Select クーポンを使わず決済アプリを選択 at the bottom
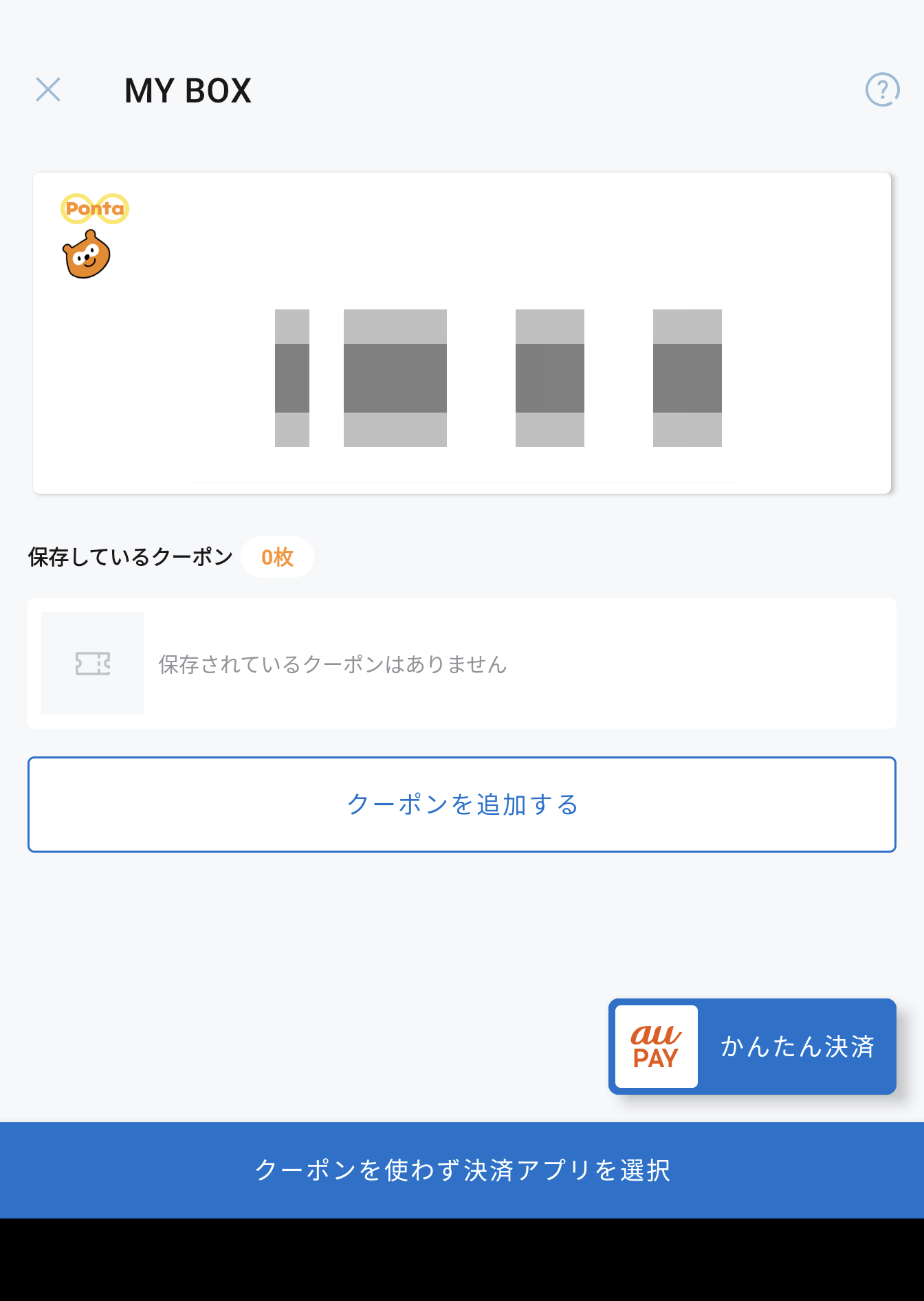Viewport: 924px width, 1301px height. [x=462, y=1169]
